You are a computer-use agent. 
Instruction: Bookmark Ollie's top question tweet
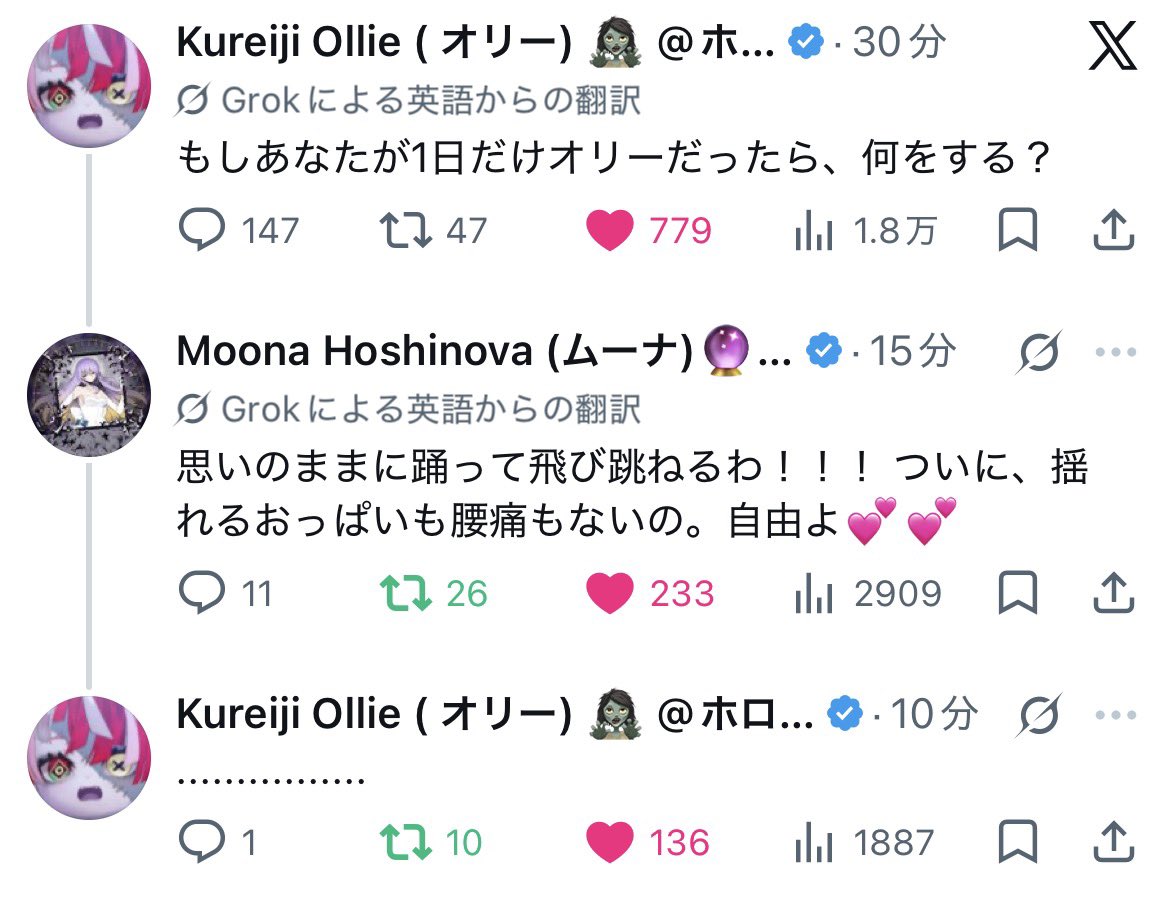[1018, 229]
